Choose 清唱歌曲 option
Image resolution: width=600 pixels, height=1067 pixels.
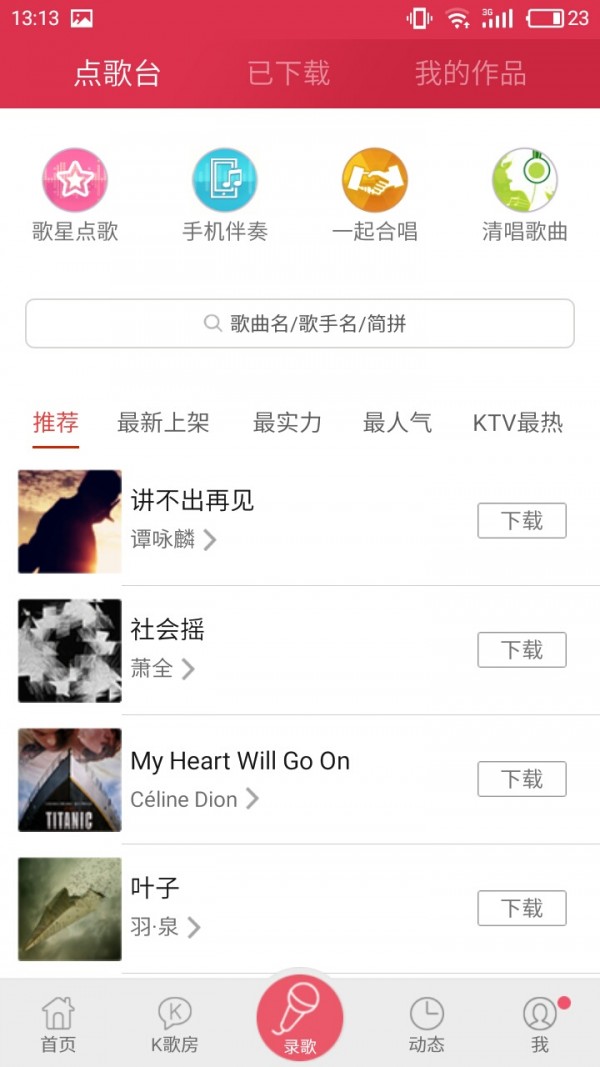pos(525,195)
